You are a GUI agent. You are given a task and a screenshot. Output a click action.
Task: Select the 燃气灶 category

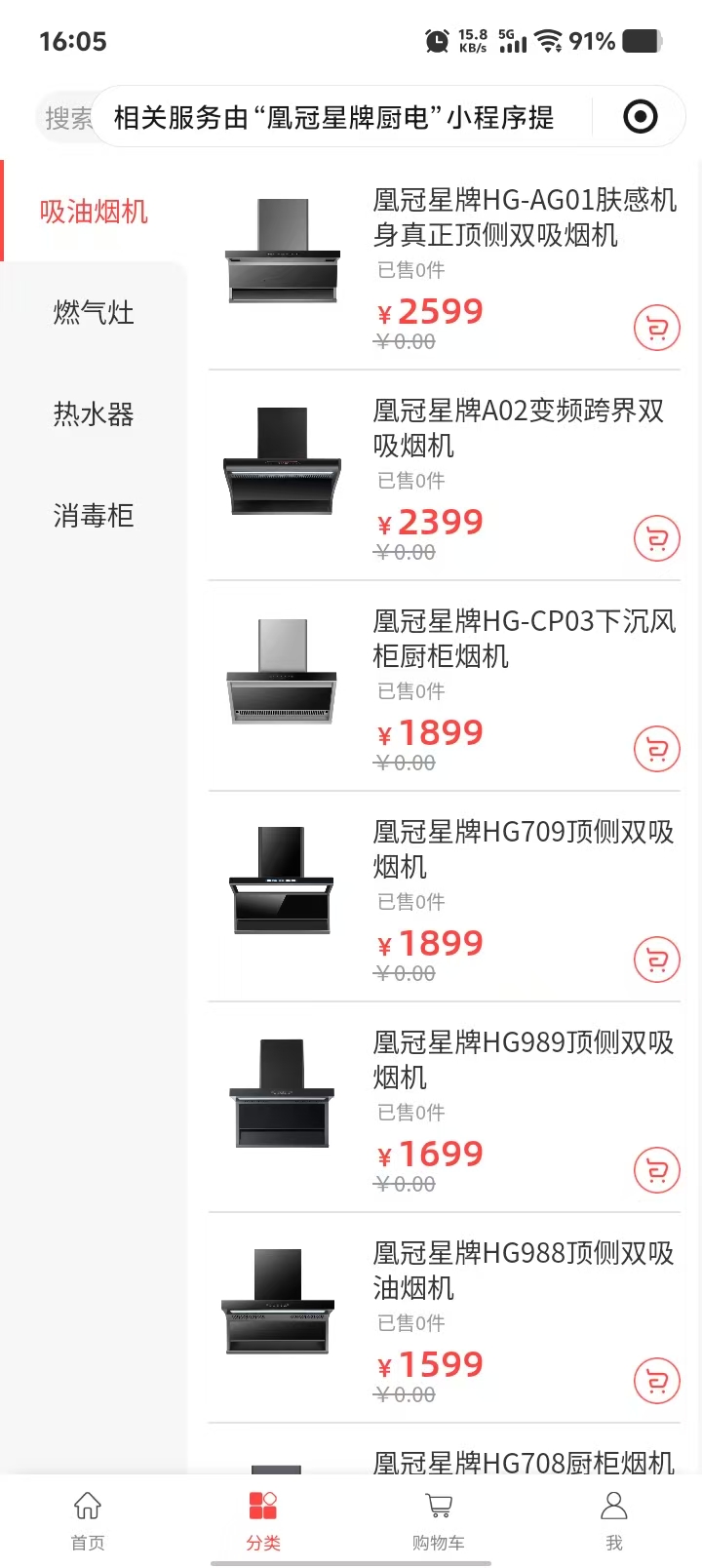pyautogui.click(x=94, y=313)
